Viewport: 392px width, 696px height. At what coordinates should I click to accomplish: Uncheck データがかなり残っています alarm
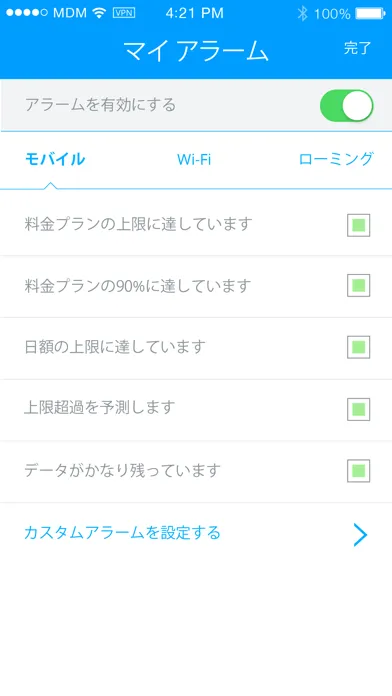pos(358,471)
